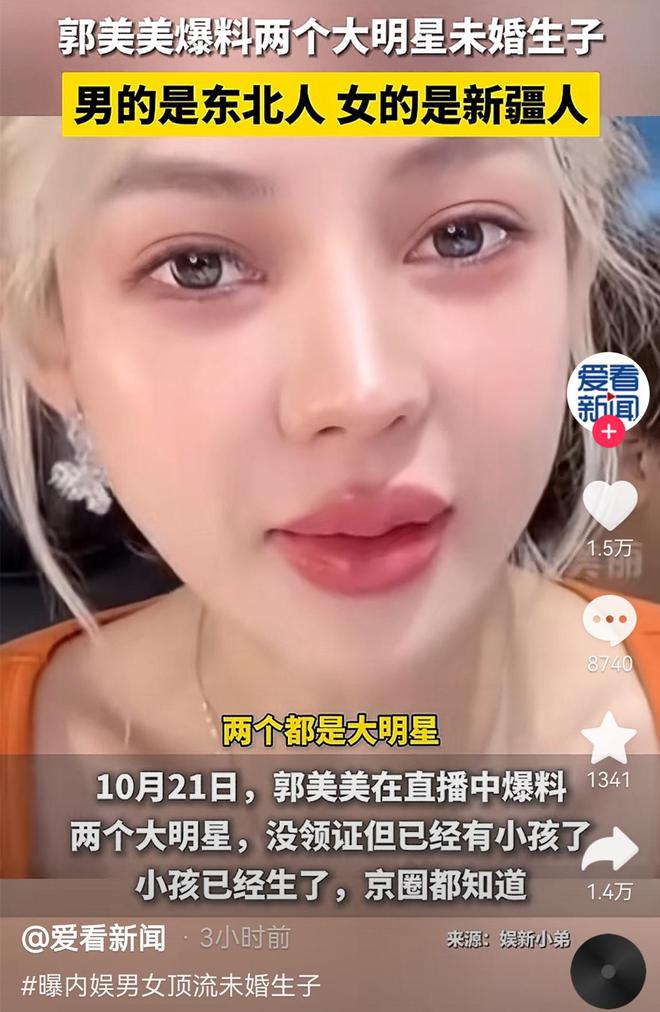The height and width of the screenshot is (1012, 660).
Task: Add video to favorites with star icon
Action: 609,739
